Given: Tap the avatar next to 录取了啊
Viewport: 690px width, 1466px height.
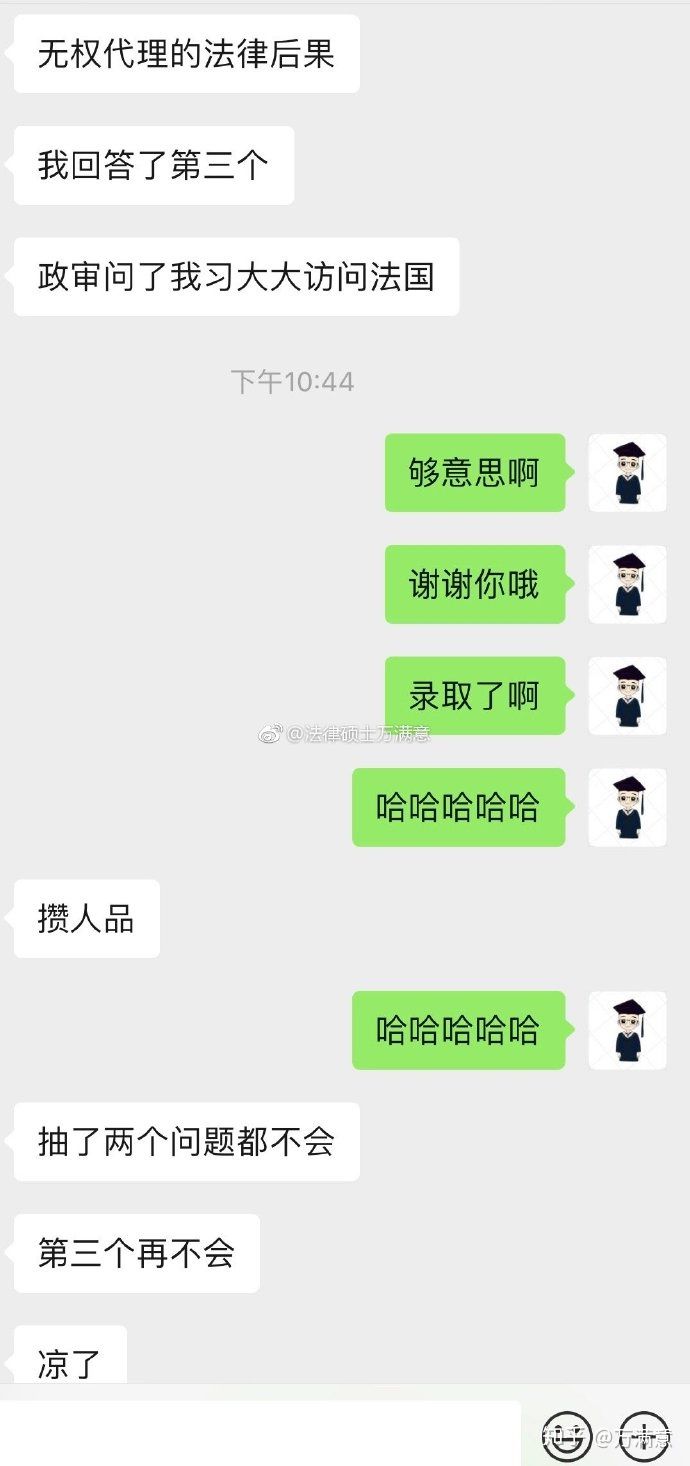Looking at the screenshot, I should coord(627,696).
